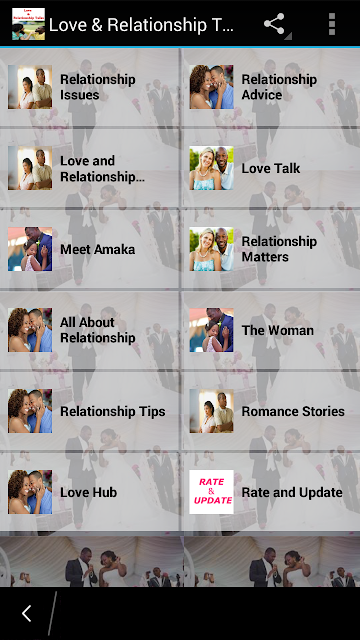Tap Rate and Update

(x=272, y=492)
